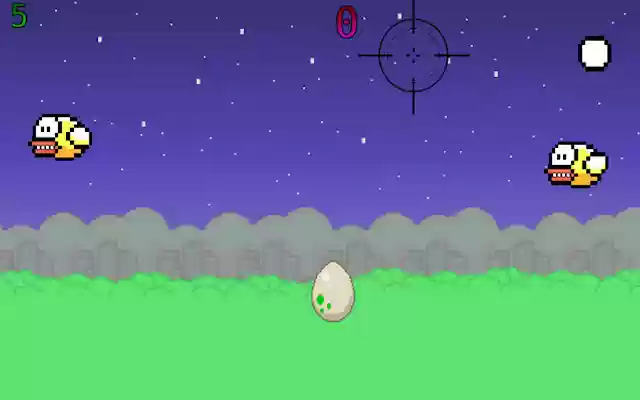The image size is (640, 400).
Task: Tap the spotted egg on the grass
Action: [x=332, y=292]
